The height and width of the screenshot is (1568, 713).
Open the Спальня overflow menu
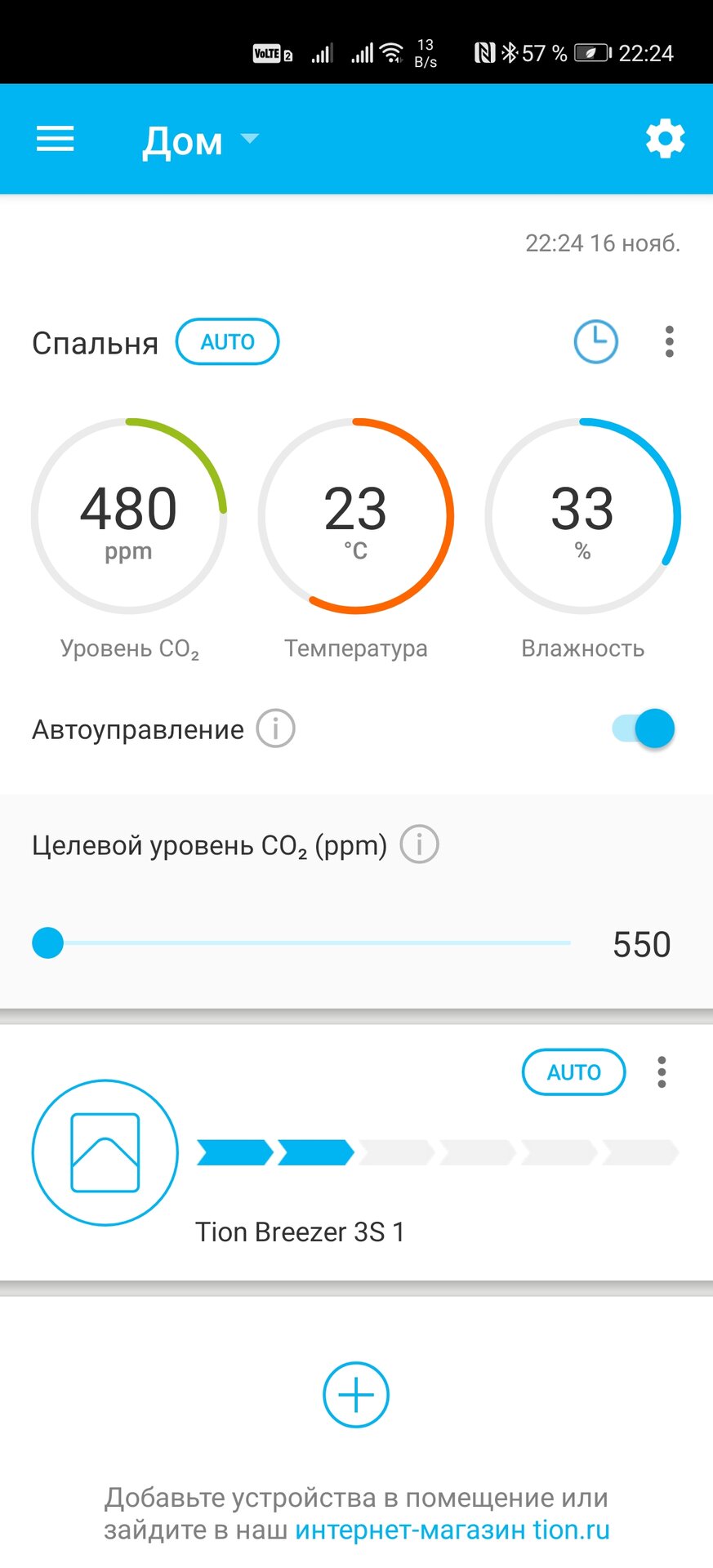670,341
